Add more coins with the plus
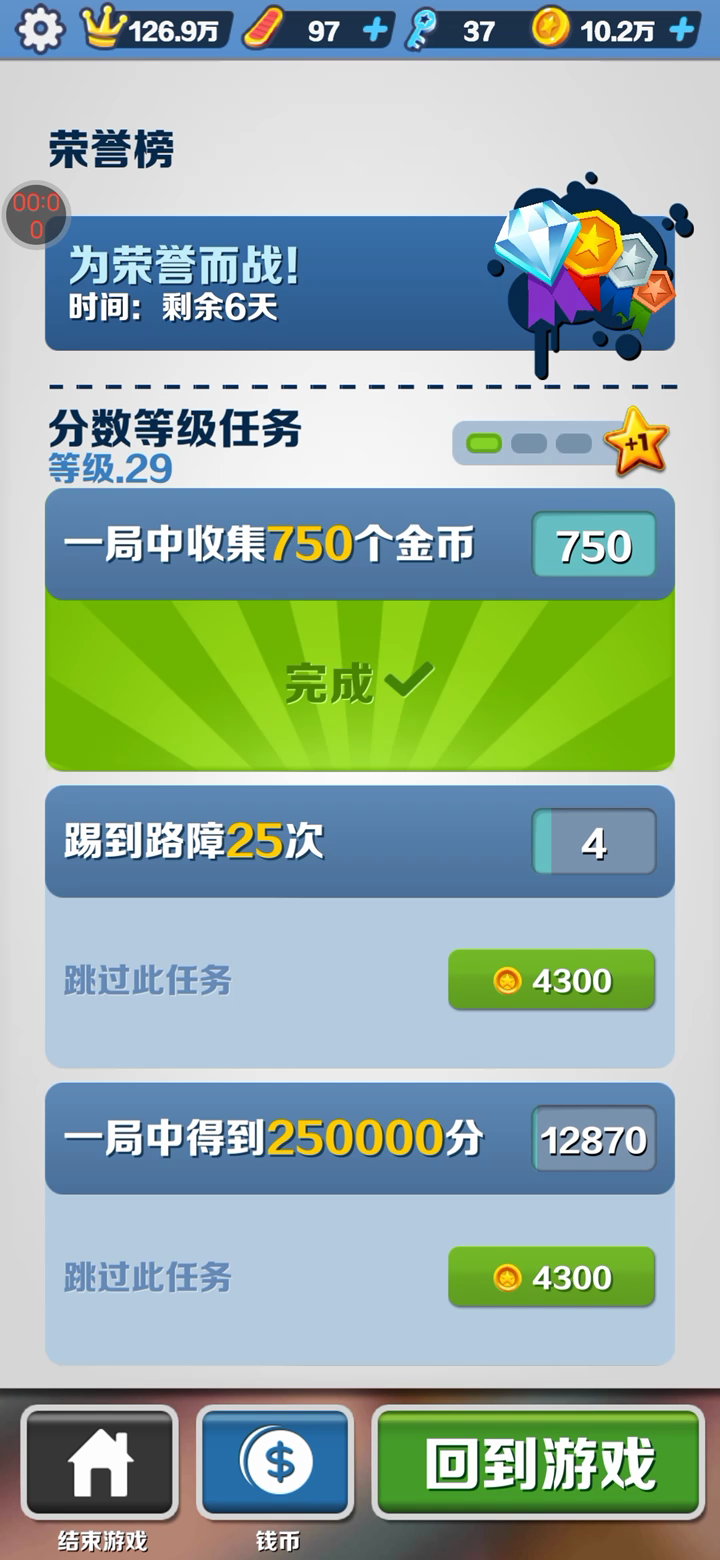 (x=682, y=30)
